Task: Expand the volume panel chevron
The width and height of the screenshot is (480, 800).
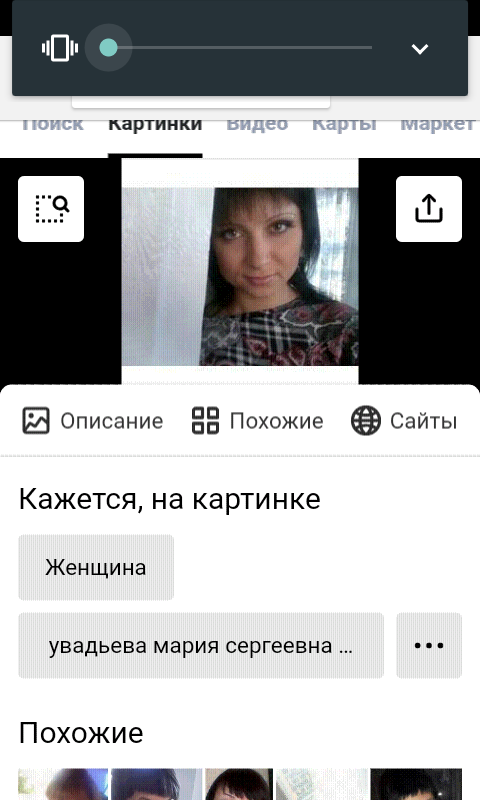Action: tap(419, 48)
